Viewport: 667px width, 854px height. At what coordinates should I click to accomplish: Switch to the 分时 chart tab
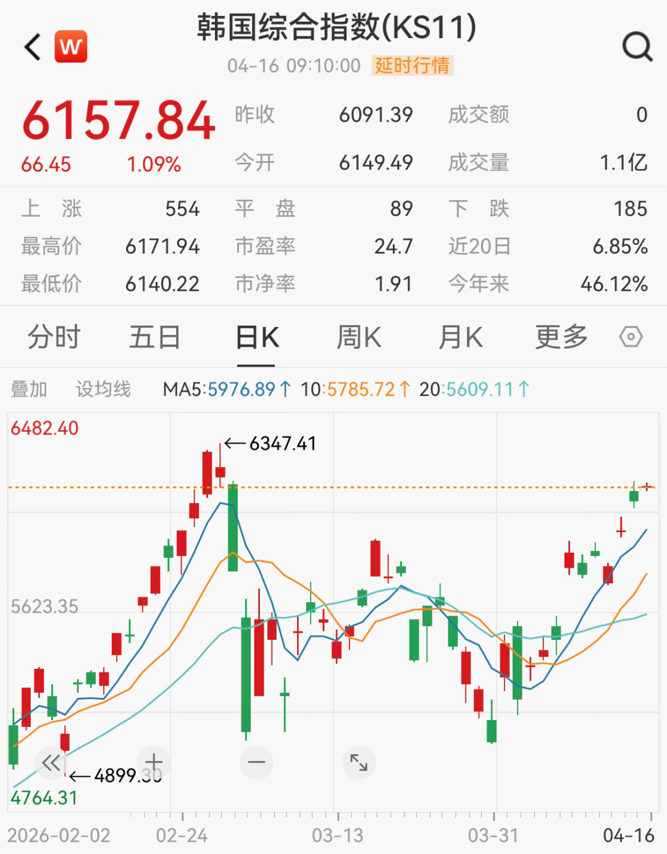[54, 337]
